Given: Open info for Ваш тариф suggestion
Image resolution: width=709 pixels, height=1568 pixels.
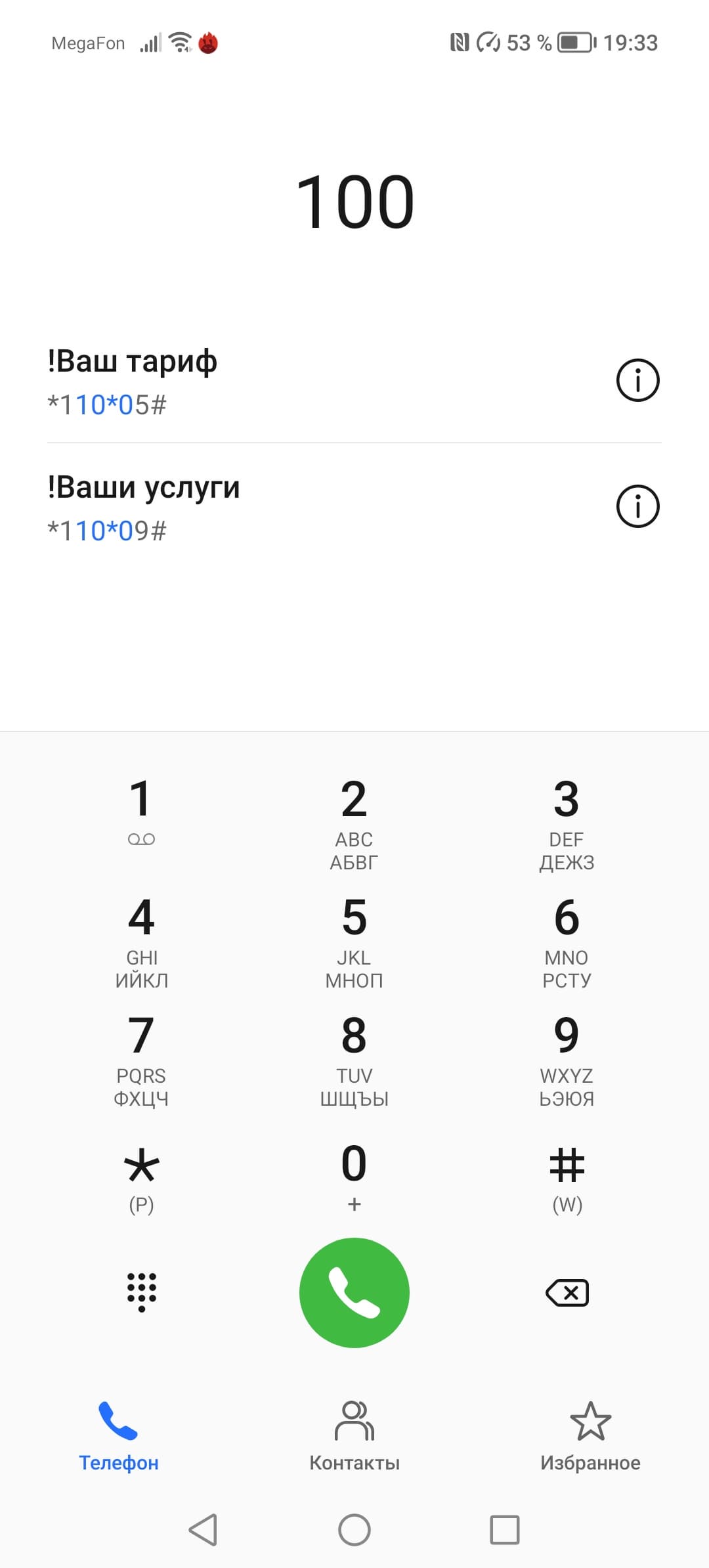Looking at the screenshot, I should [x=637, y=380].
